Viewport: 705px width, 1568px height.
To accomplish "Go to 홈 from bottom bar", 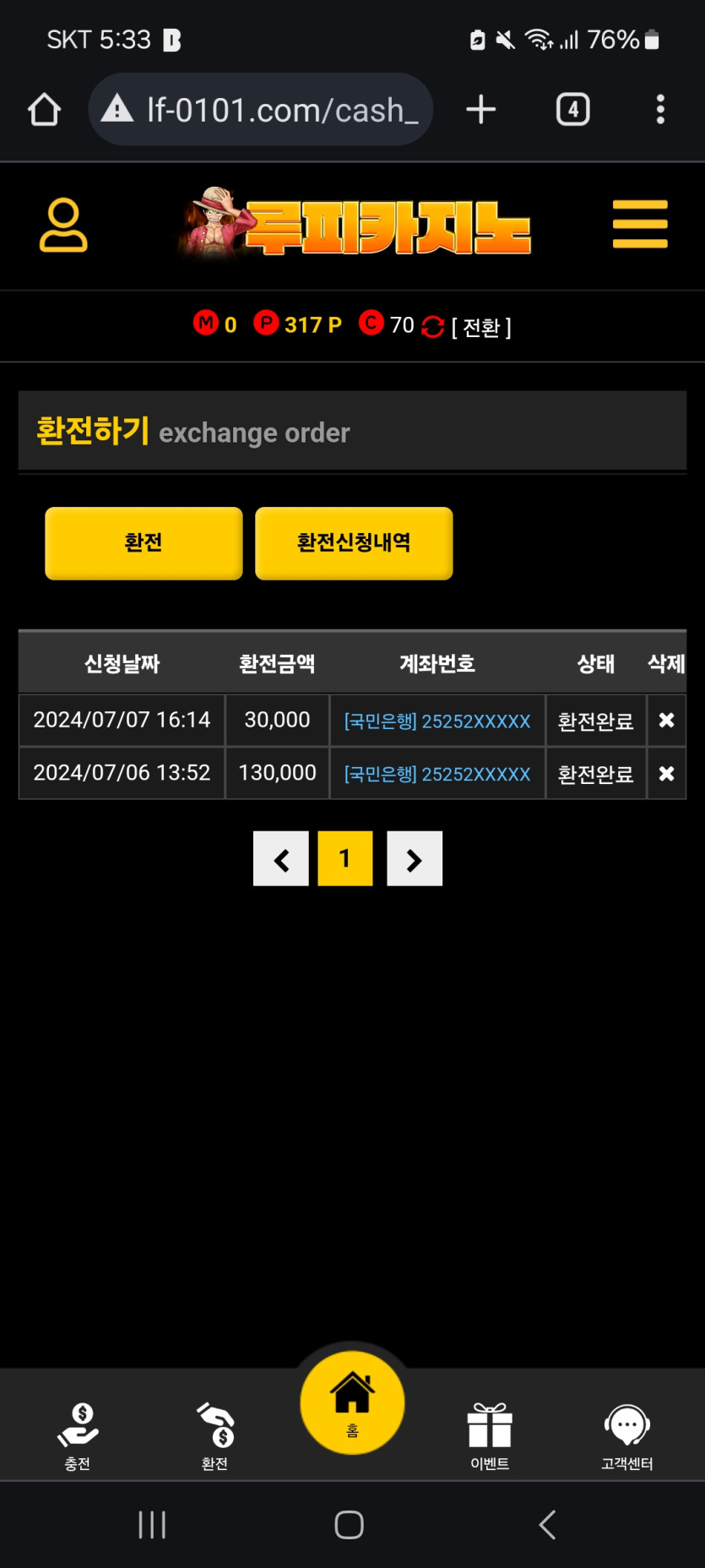I will pyautogui.click(x=352, y=1402).
